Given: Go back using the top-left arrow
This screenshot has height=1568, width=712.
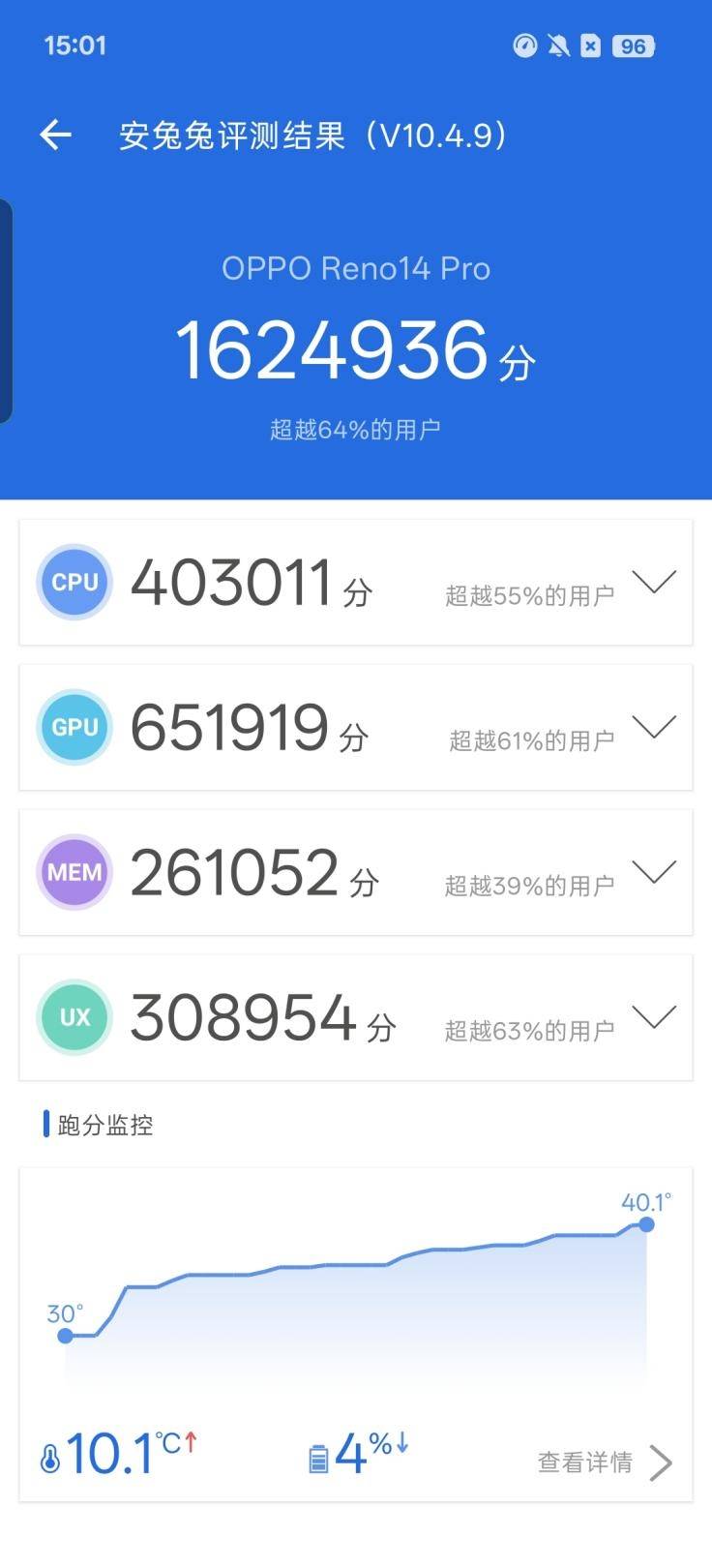Looking at the screenshot, I should [55, 135].
